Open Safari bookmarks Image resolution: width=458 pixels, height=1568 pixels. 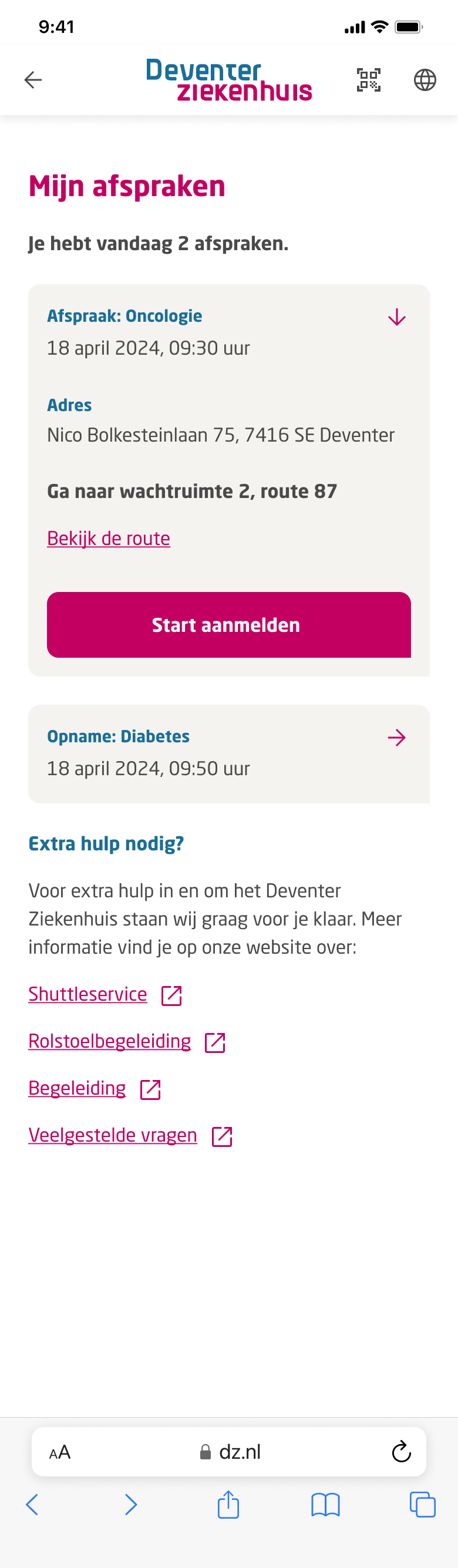click(x=325, y=1504)
